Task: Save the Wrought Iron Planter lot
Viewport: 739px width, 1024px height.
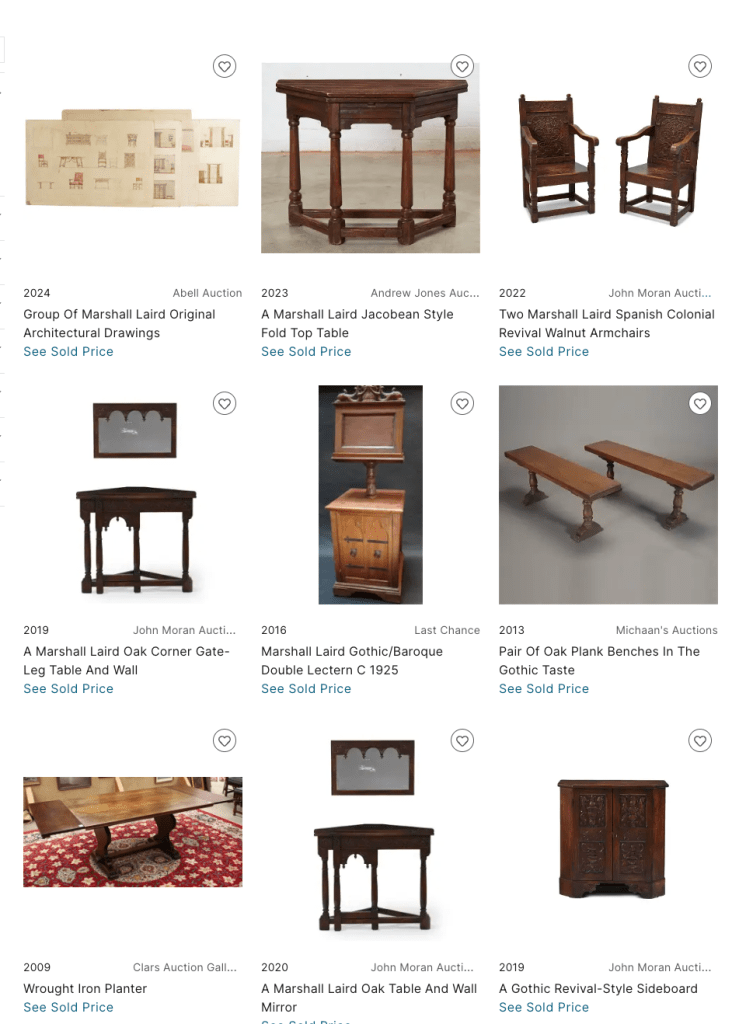Action: coord(225,741)
